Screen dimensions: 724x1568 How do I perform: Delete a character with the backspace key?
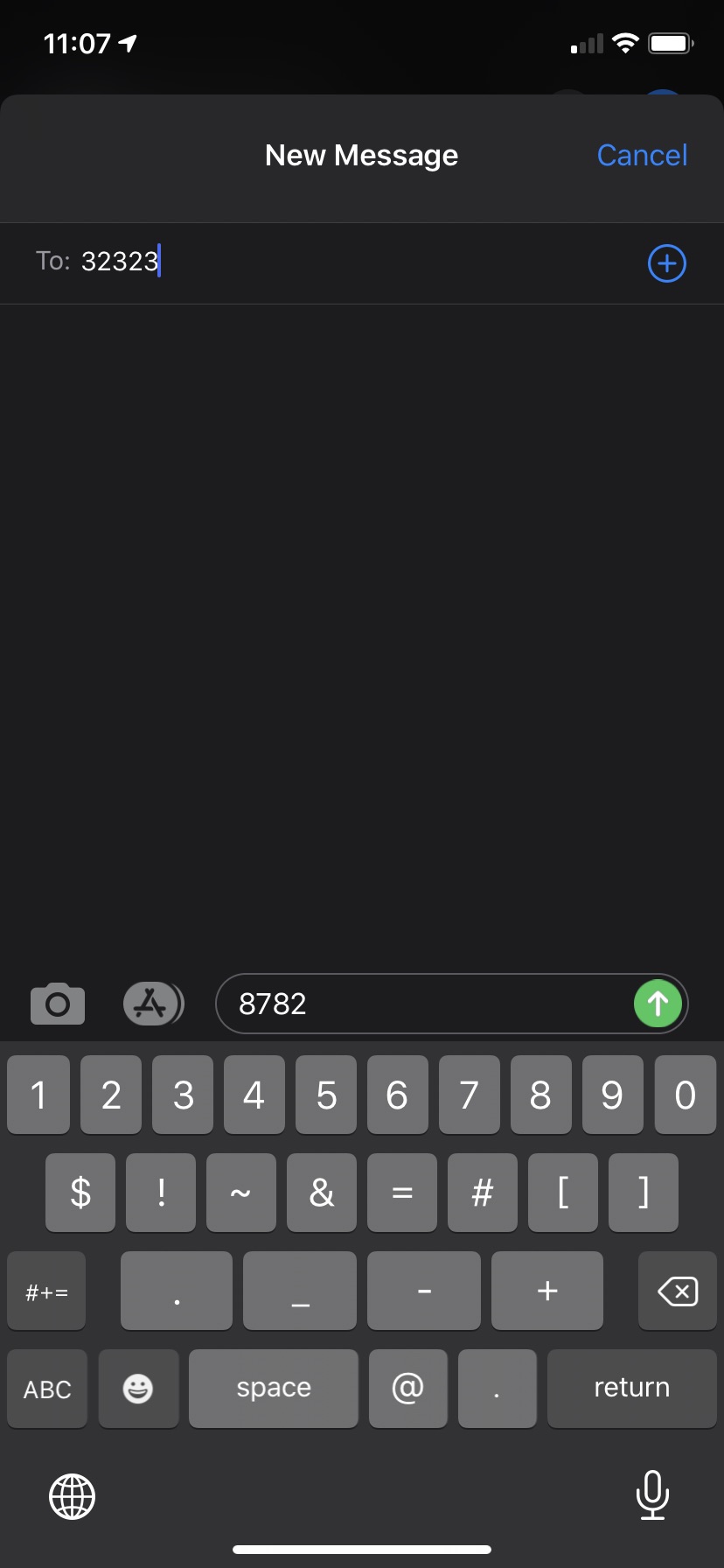pyautogui.click(x=678, y=1291)
